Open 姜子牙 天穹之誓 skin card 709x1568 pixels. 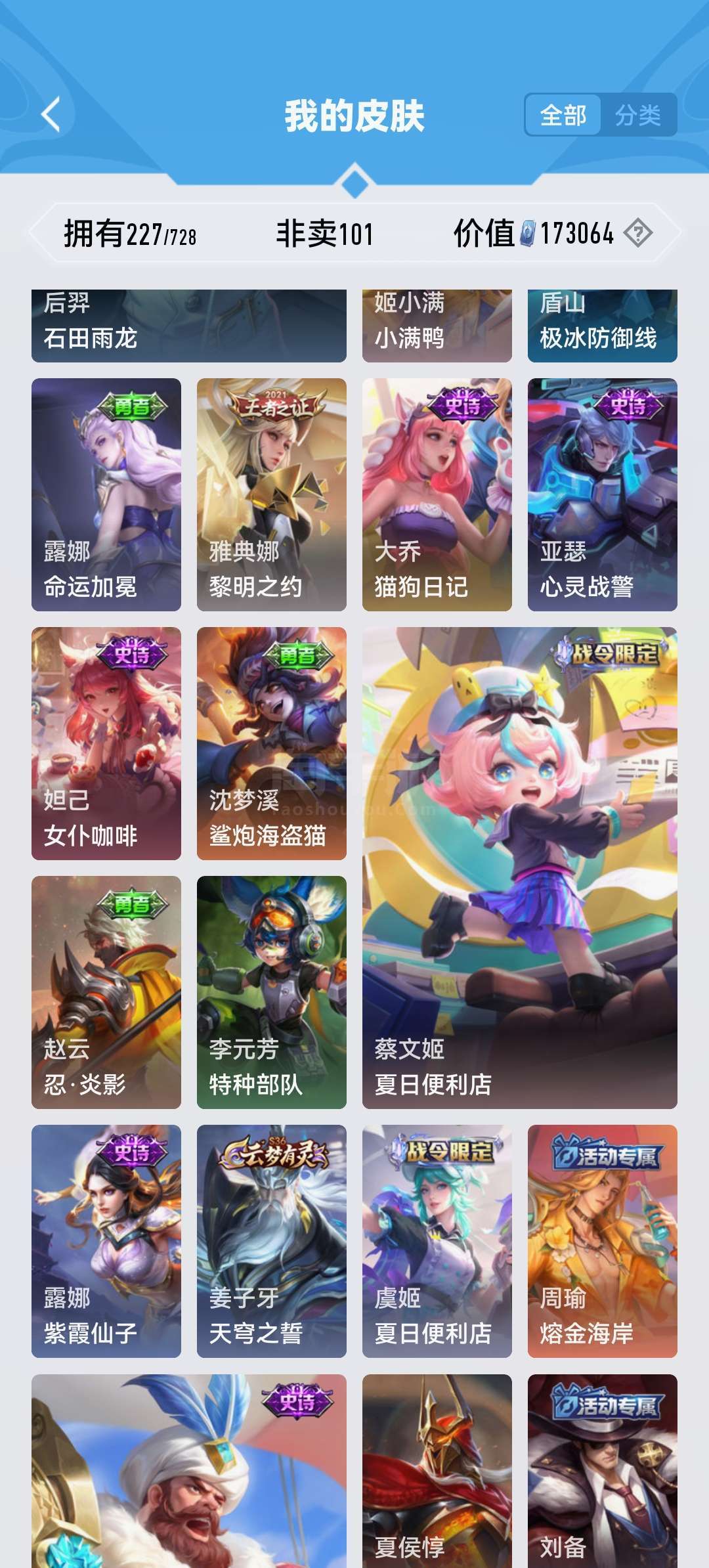coord(272,1241)
